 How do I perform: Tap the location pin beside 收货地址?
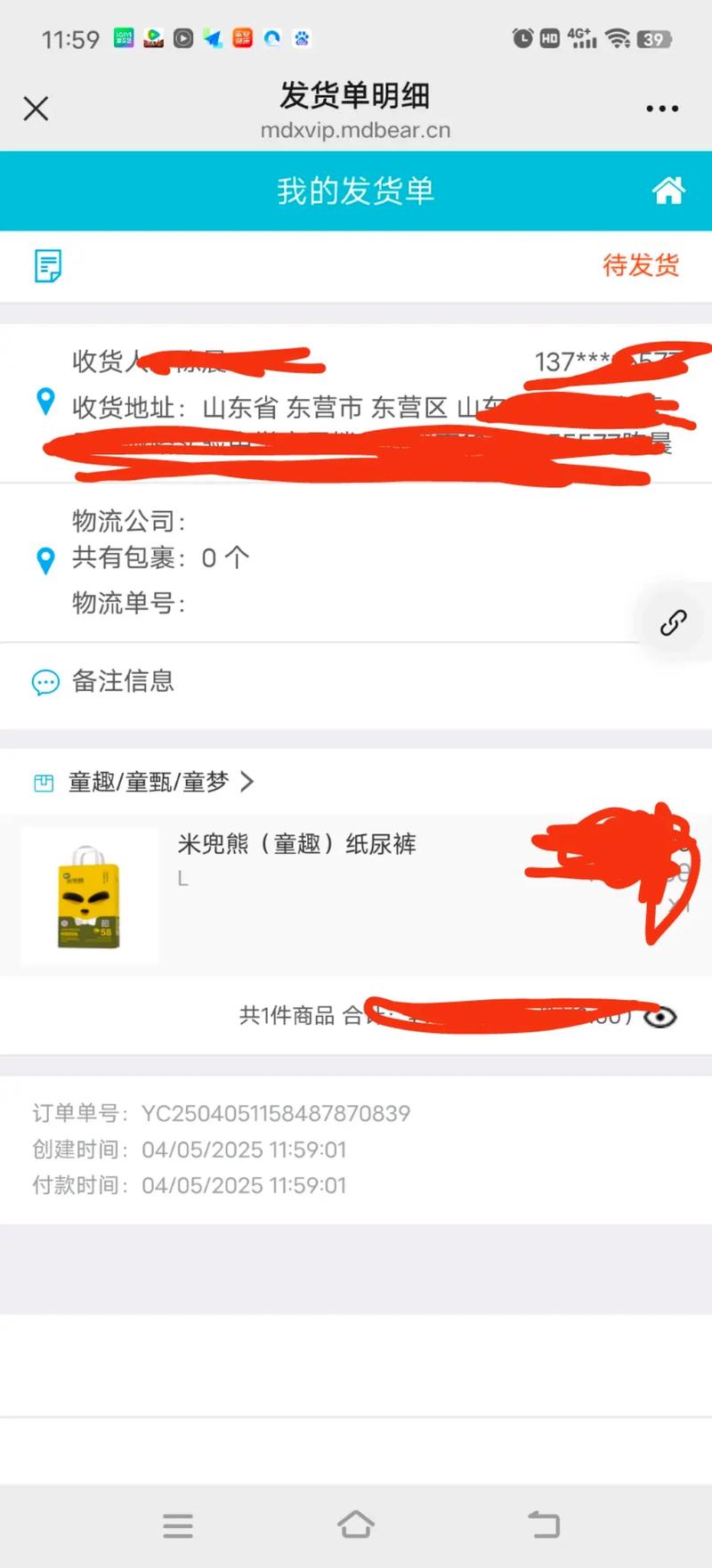45,403
